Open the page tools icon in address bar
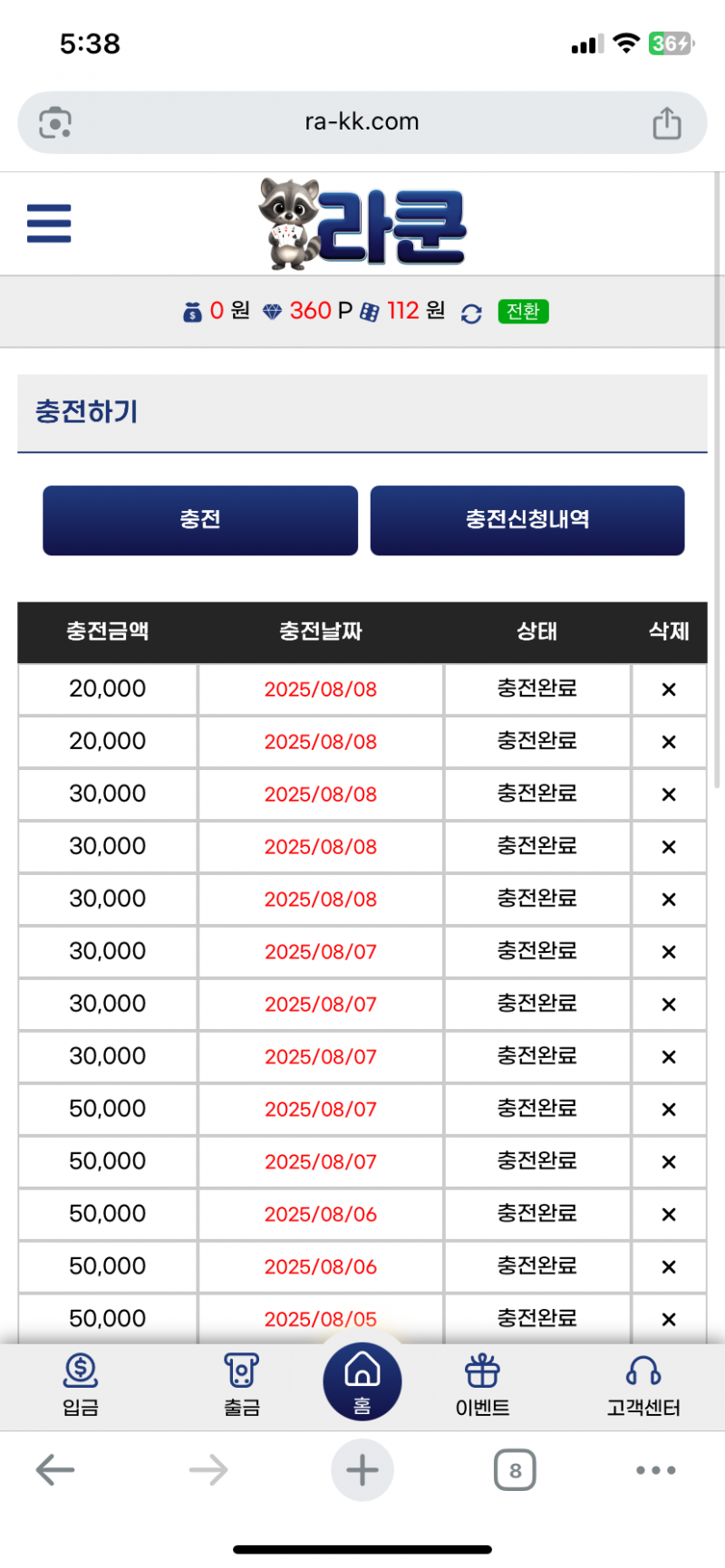The height and width of the screenshot is (1568, 725). click(55, 123)
